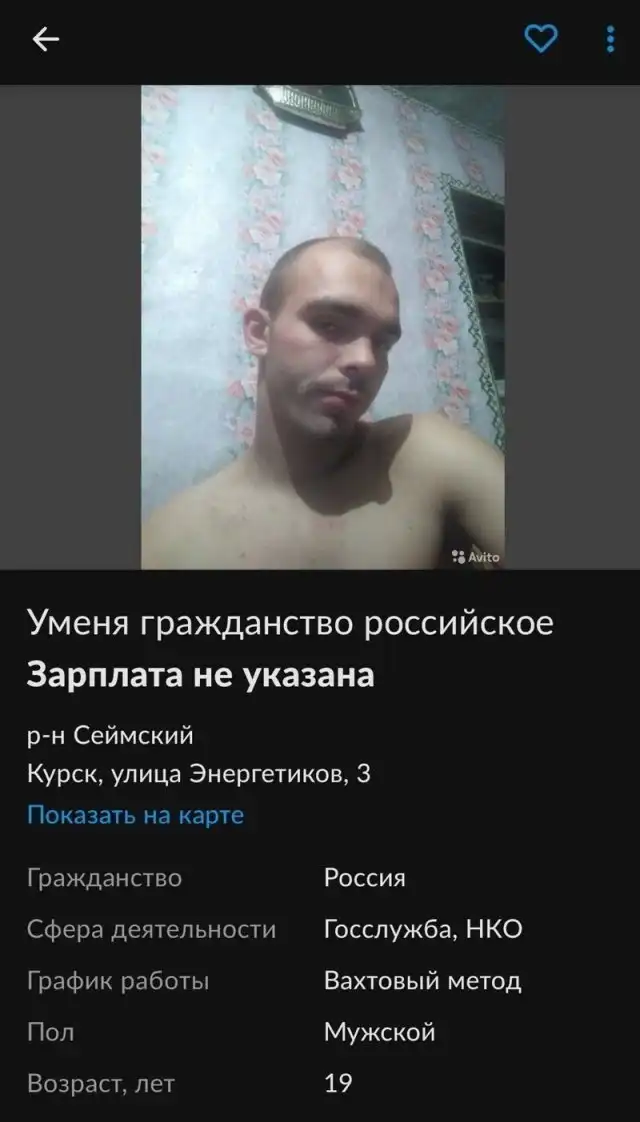
Task: Open the three-dot overflow menu
Action: pyautogui.click(x=610, y=40)
